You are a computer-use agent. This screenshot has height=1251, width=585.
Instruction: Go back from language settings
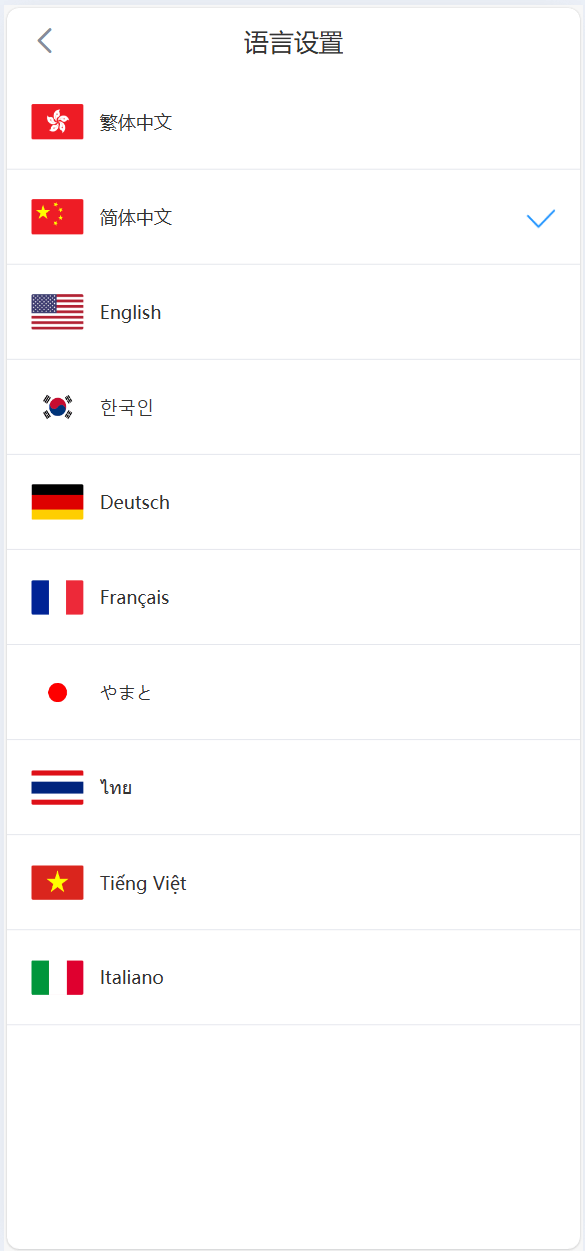(44, 41)
